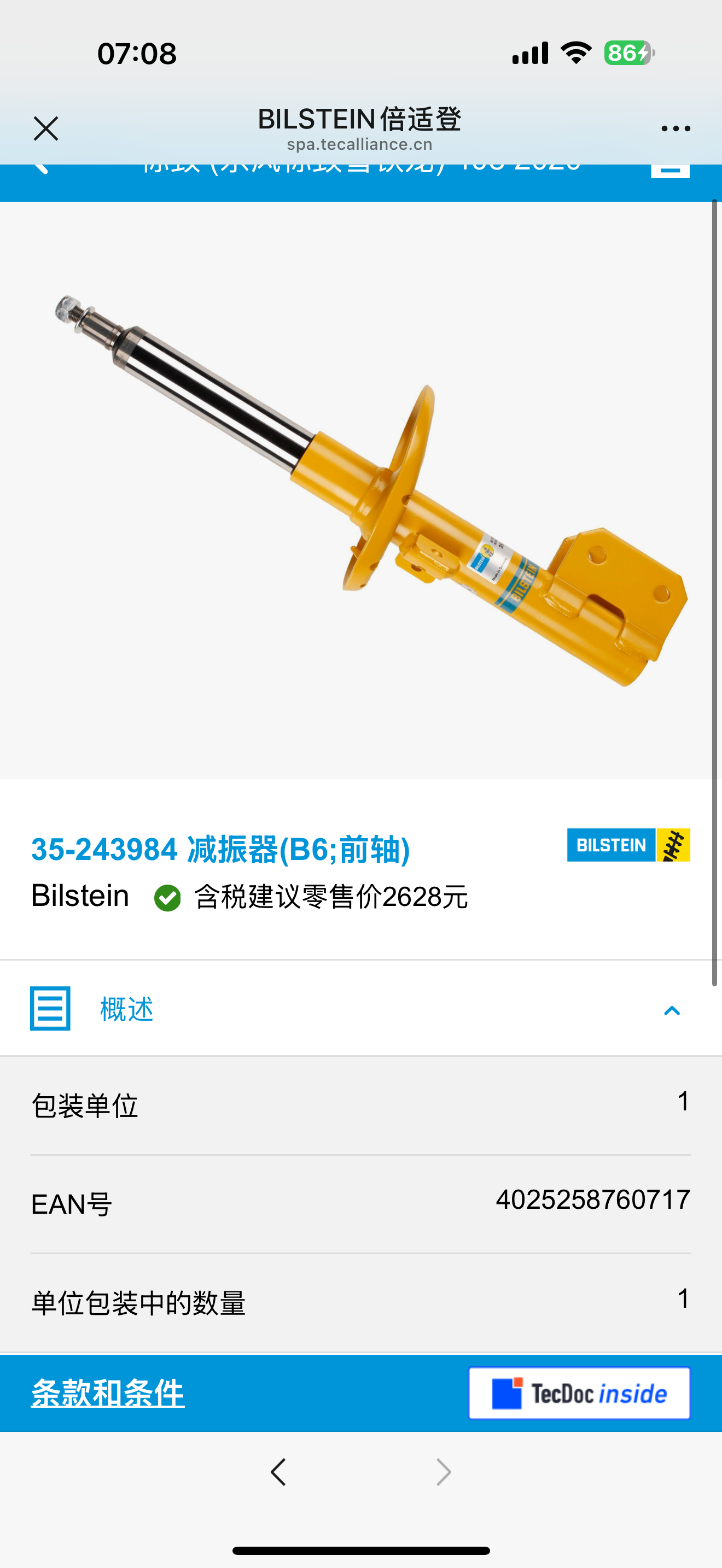Image resolution: width=722 pixels, height=1568 pixels.
Task: Open the three-dot overflow menu
Action: pyautogui.click(x=676, y=128)
